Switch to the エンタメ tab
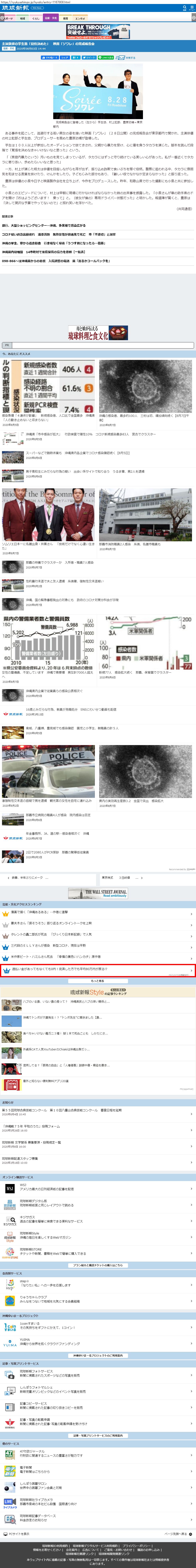 (x=80, y=18)
